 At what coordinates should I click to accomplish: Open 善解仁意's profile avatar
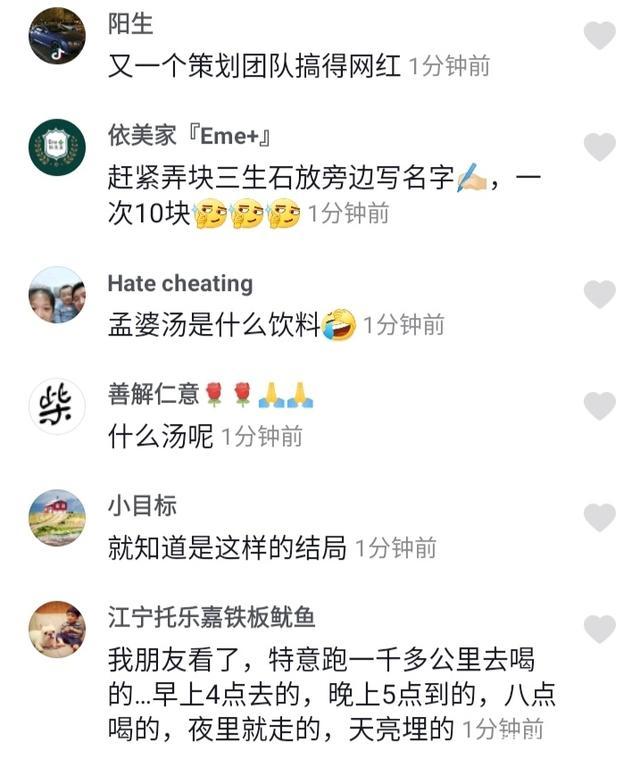point(57,406)
